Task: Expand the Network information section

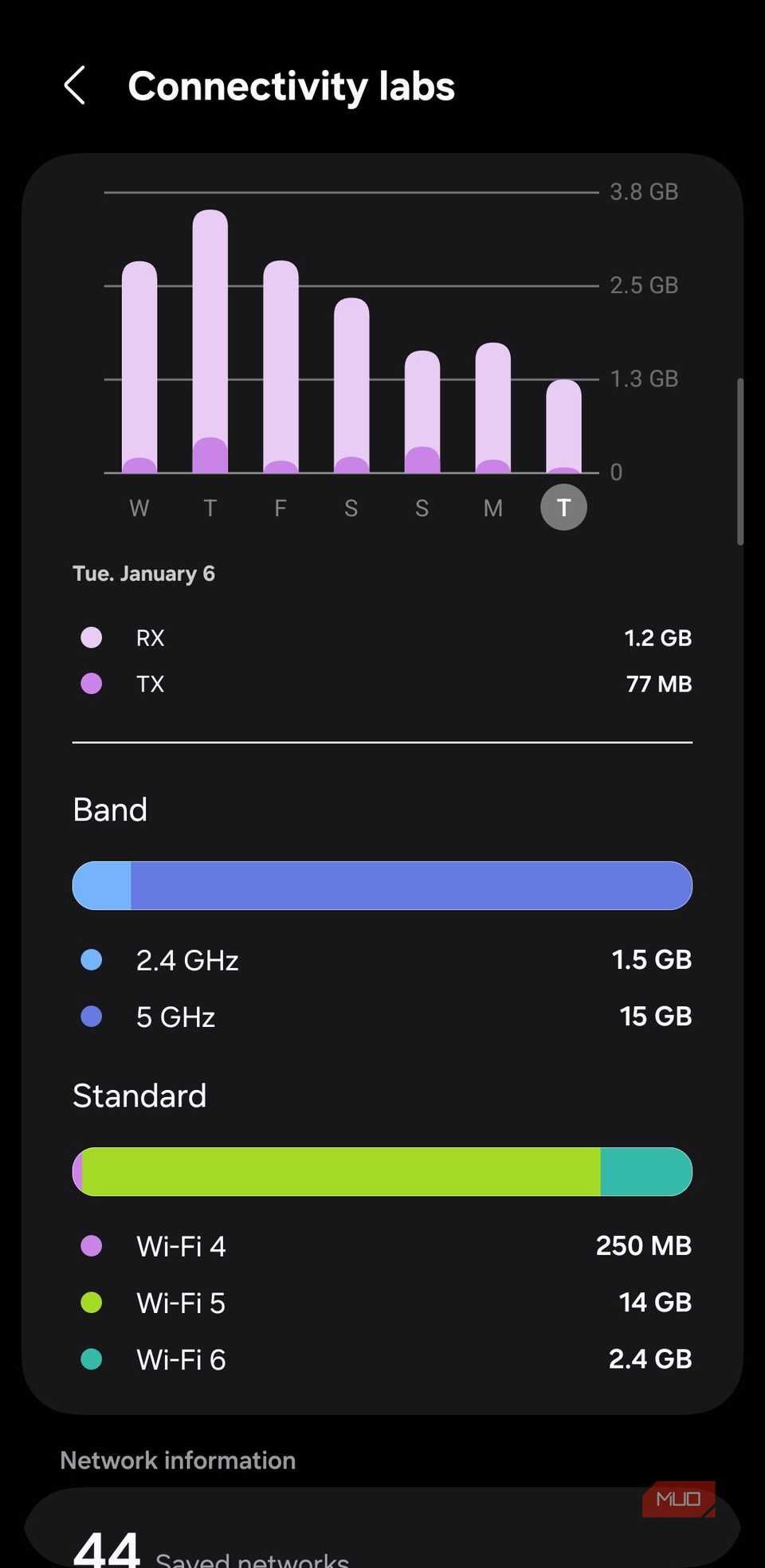Action: (177, 1460)
